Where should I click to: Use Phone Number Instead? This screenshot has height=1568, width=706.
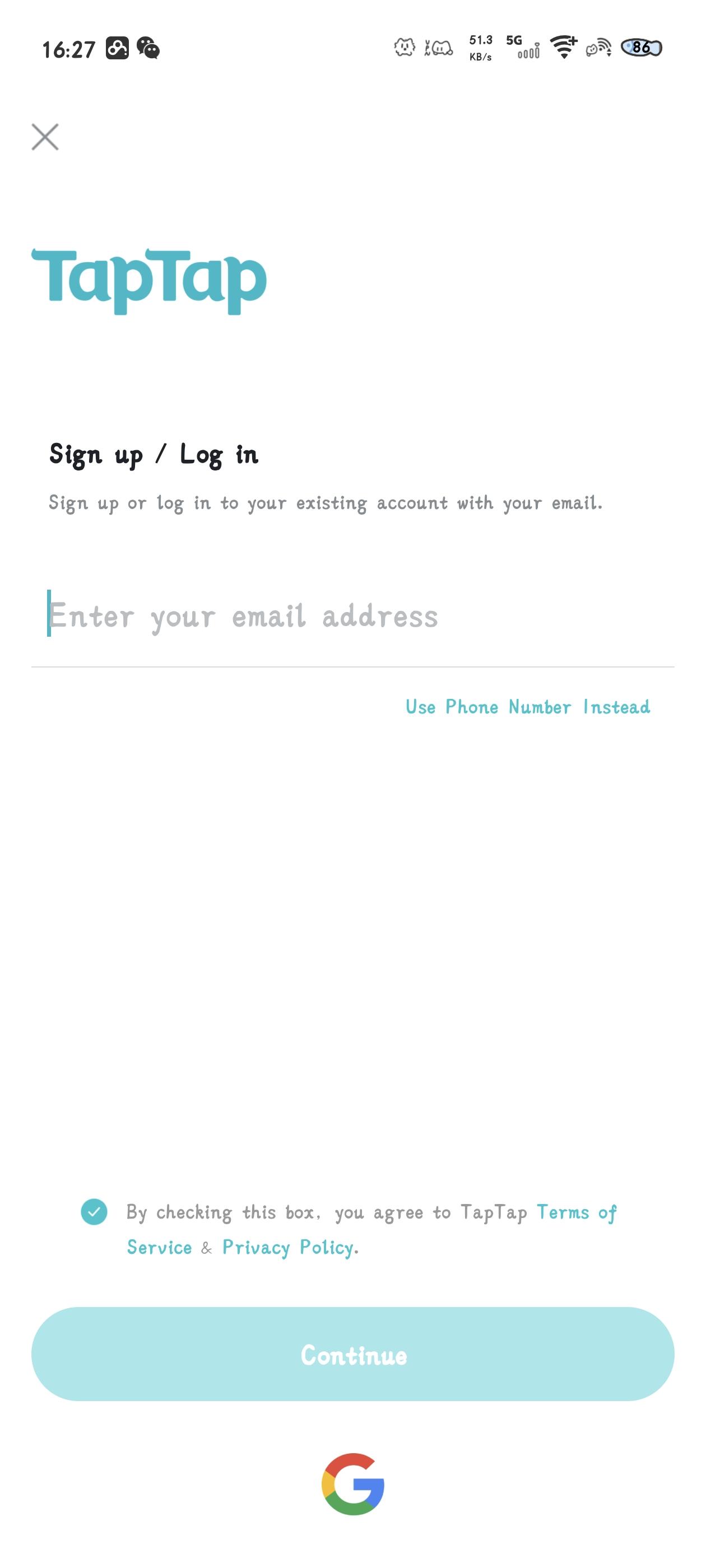(x=527, y=707)
